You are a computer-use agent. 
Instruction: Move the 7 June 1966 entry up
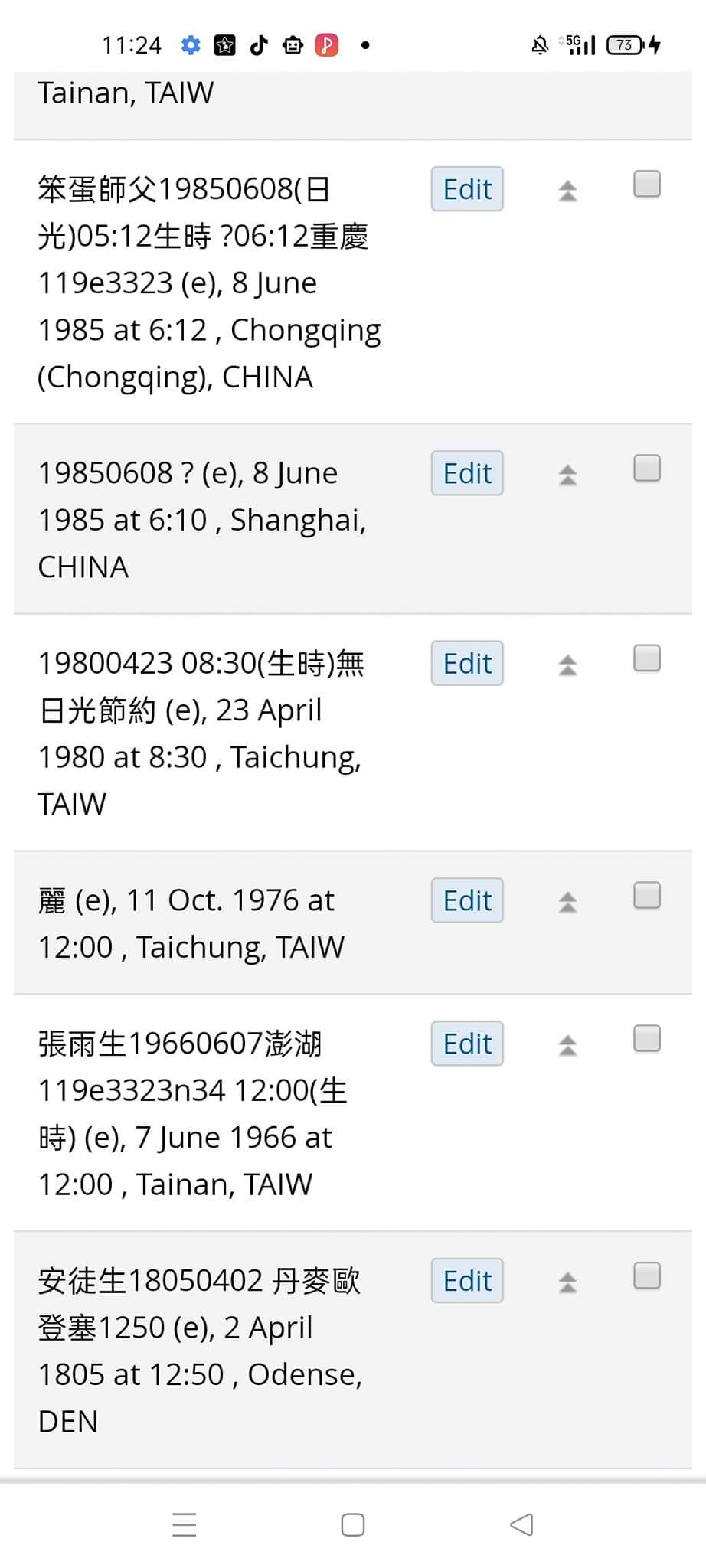(x=567, y=1045)
